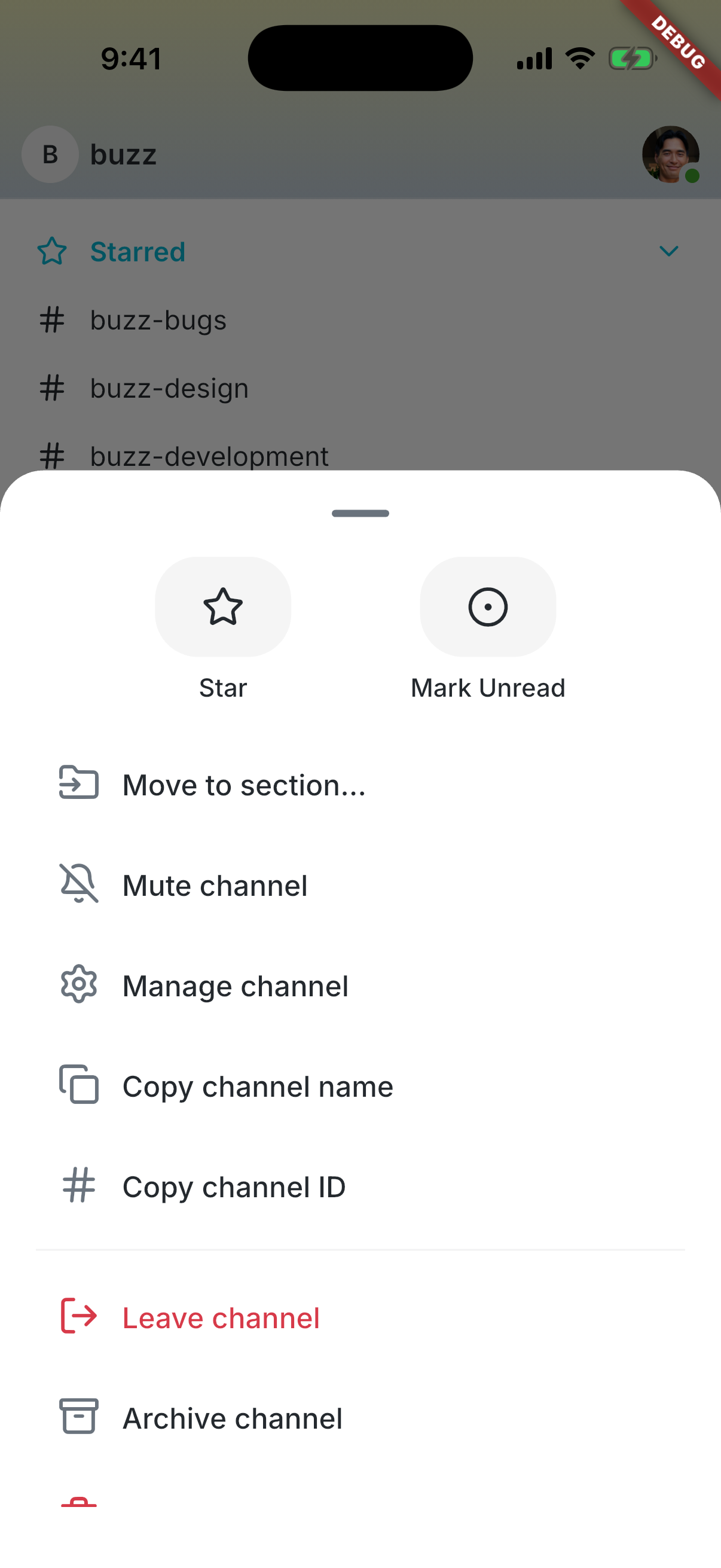This screenshot has height=1568, width=721.
Task: Open Manage channel
Action: (360, 986)
